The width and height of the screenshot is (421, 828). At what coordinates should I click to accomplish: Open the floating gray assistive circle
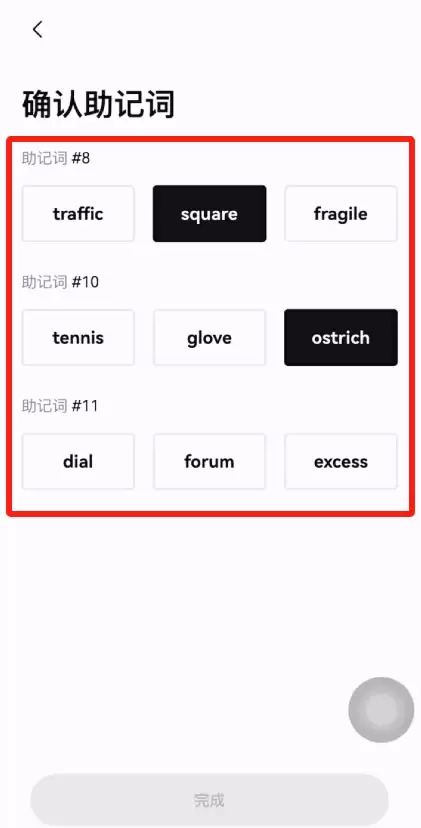381,710
